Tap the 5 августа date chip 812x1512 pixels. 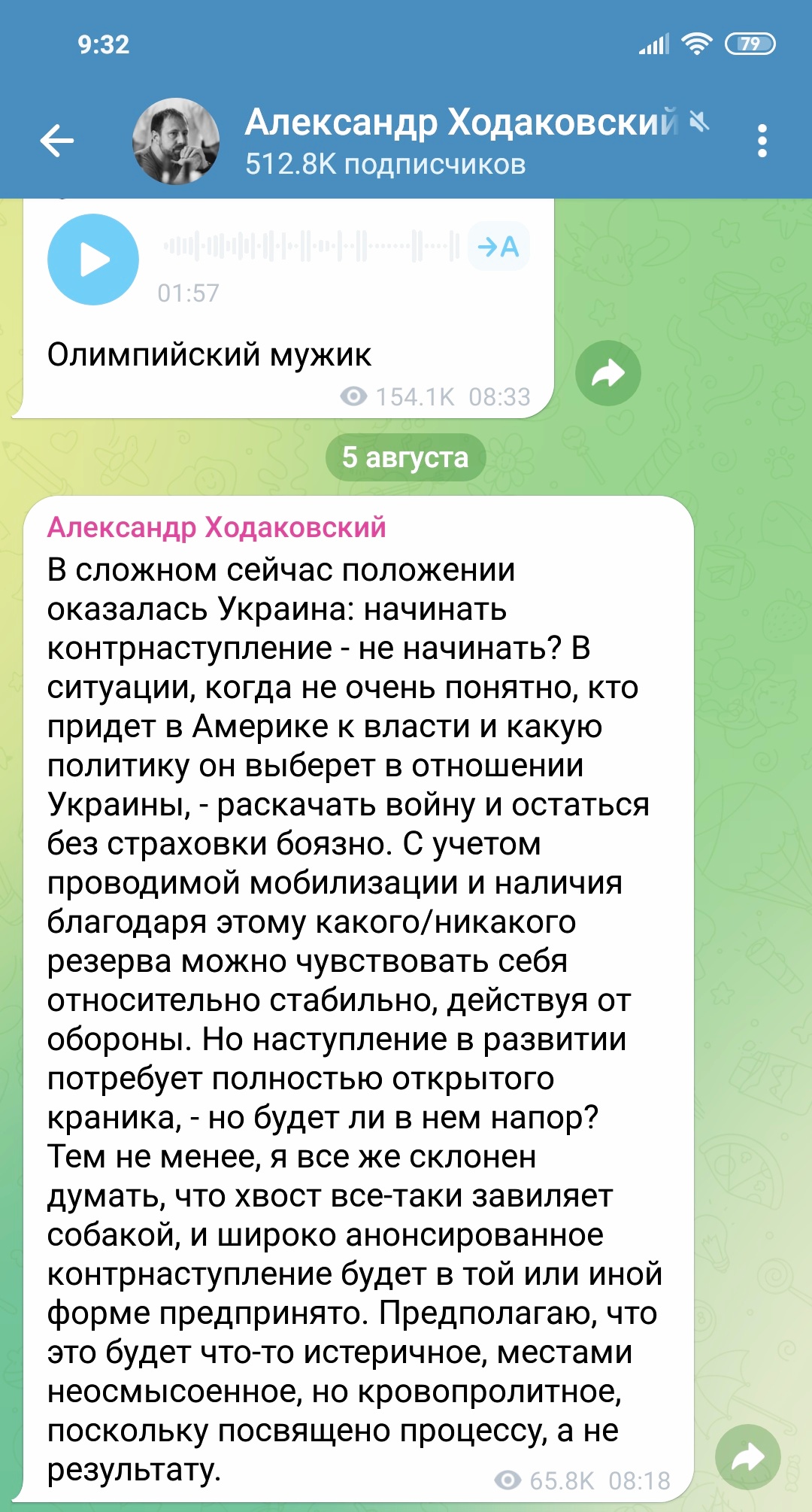click(x=405, y=457)
